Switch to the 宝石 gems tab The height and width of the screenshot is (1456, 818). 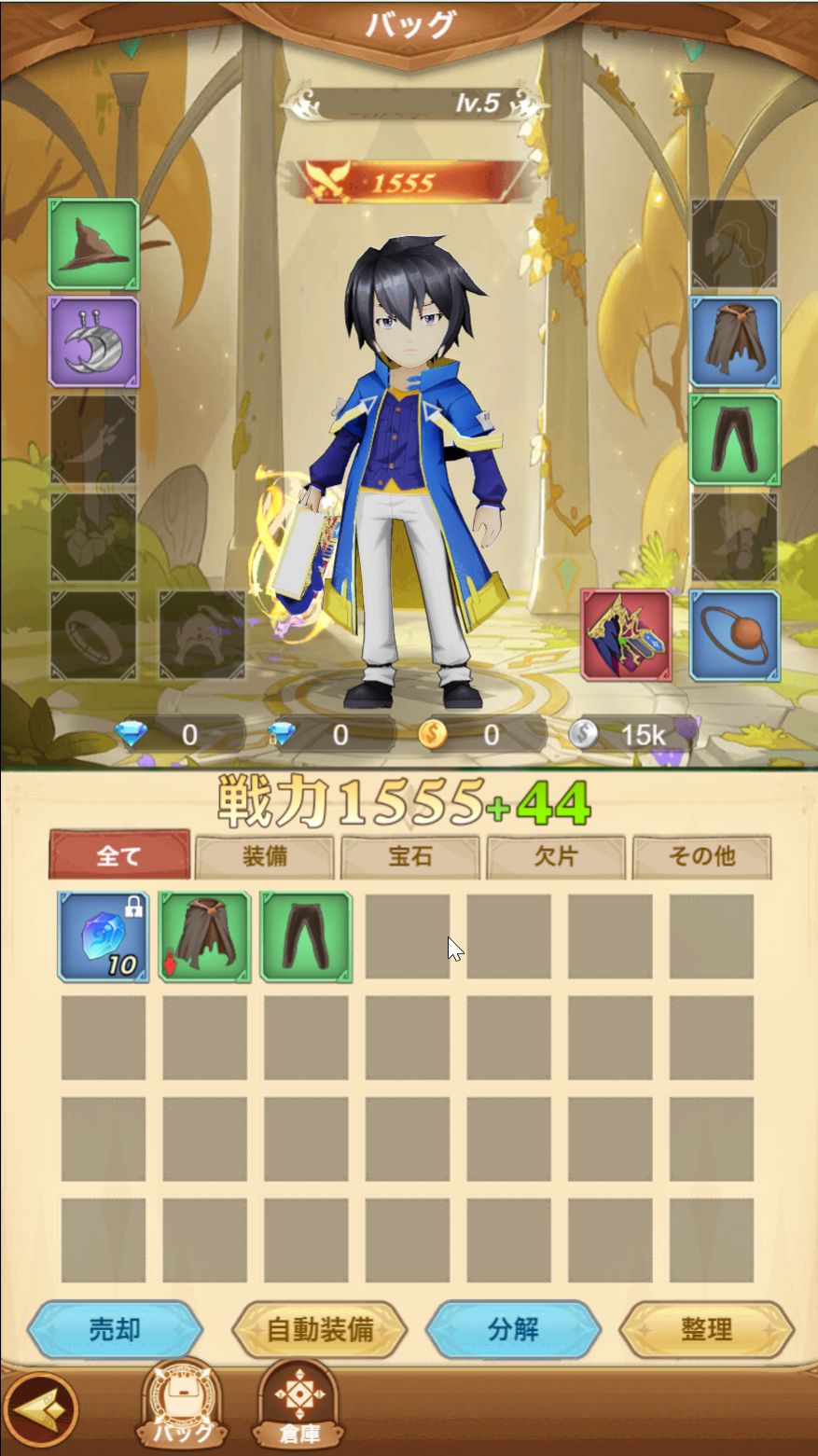tap(409, 856)
